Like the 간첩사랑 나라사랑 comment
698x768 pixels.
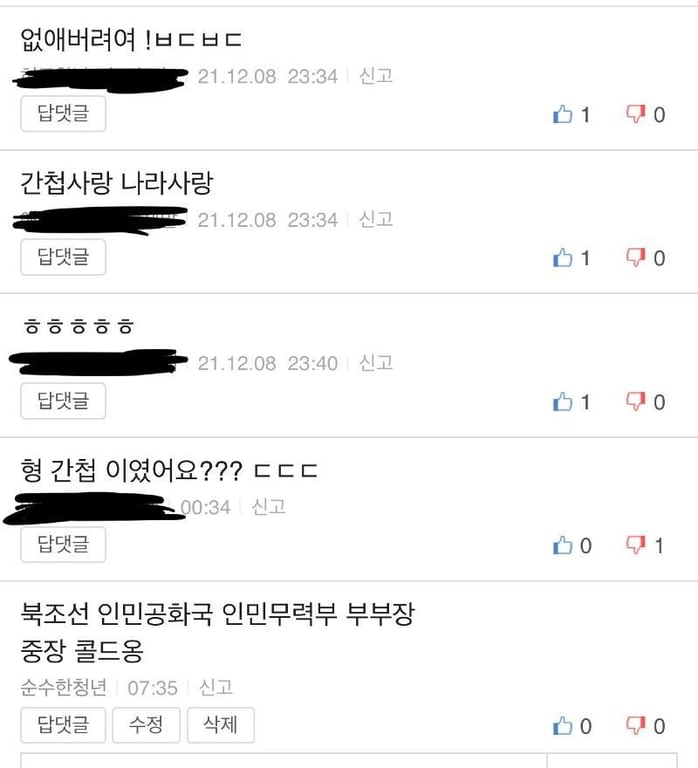[x=563, y=258]
